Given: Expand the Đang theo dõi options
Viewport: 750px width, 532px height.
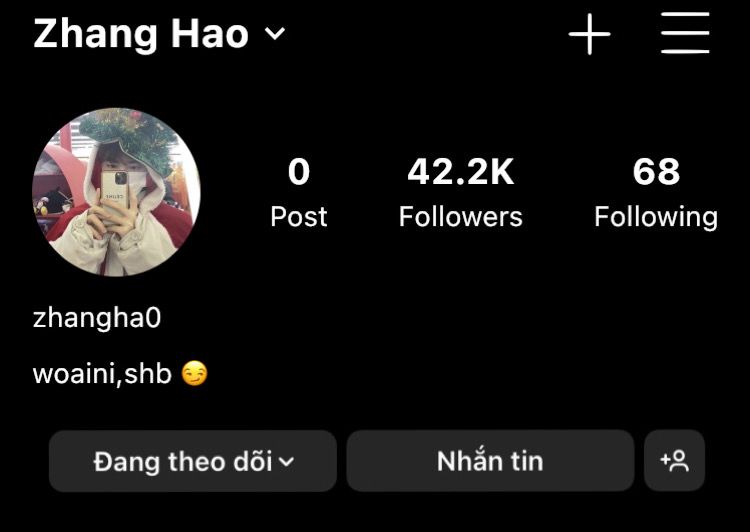Looking at the screenshot, I should click(x=193, y=461).
